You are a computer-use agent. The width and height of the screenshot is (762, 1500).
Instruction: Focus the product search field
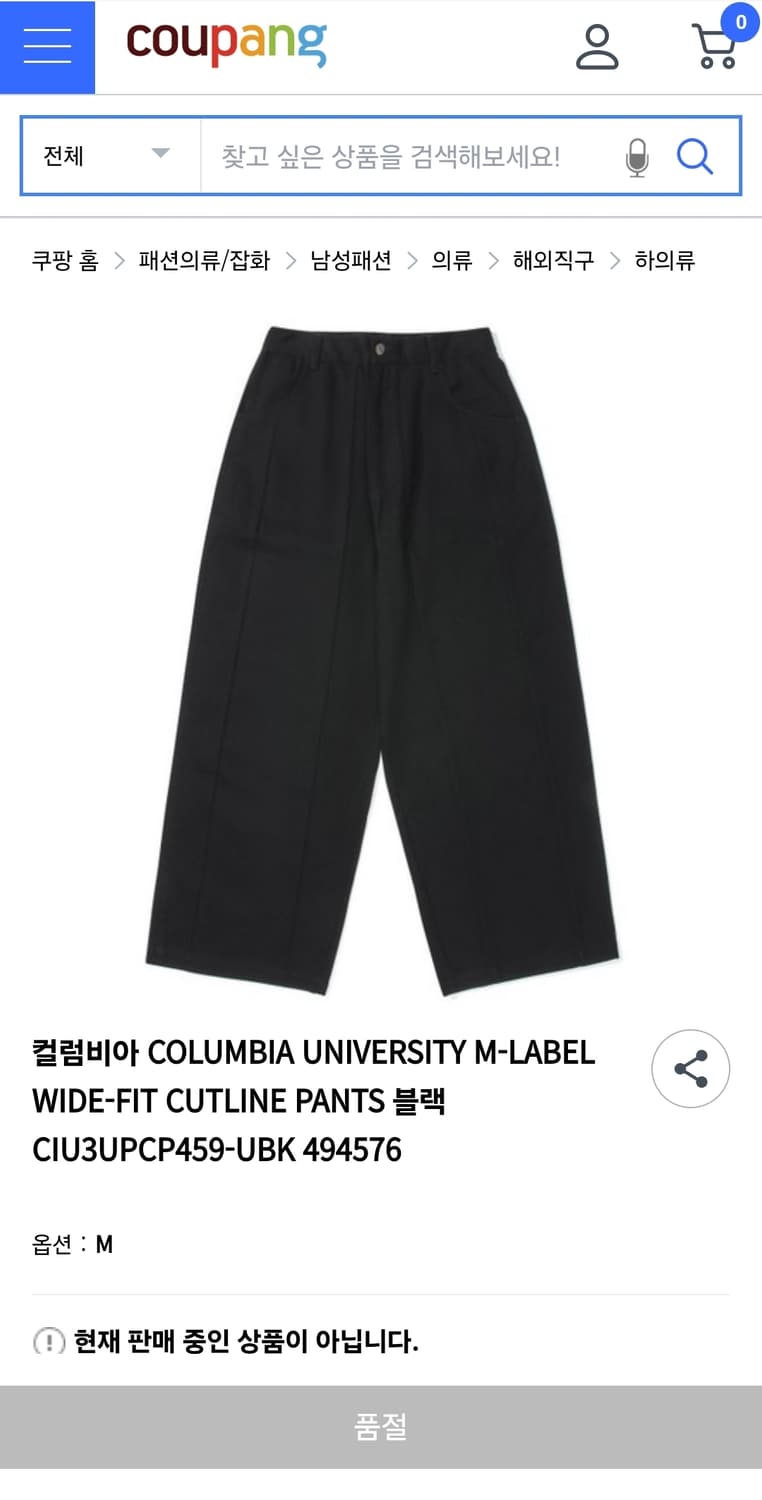tap(405, 156)
